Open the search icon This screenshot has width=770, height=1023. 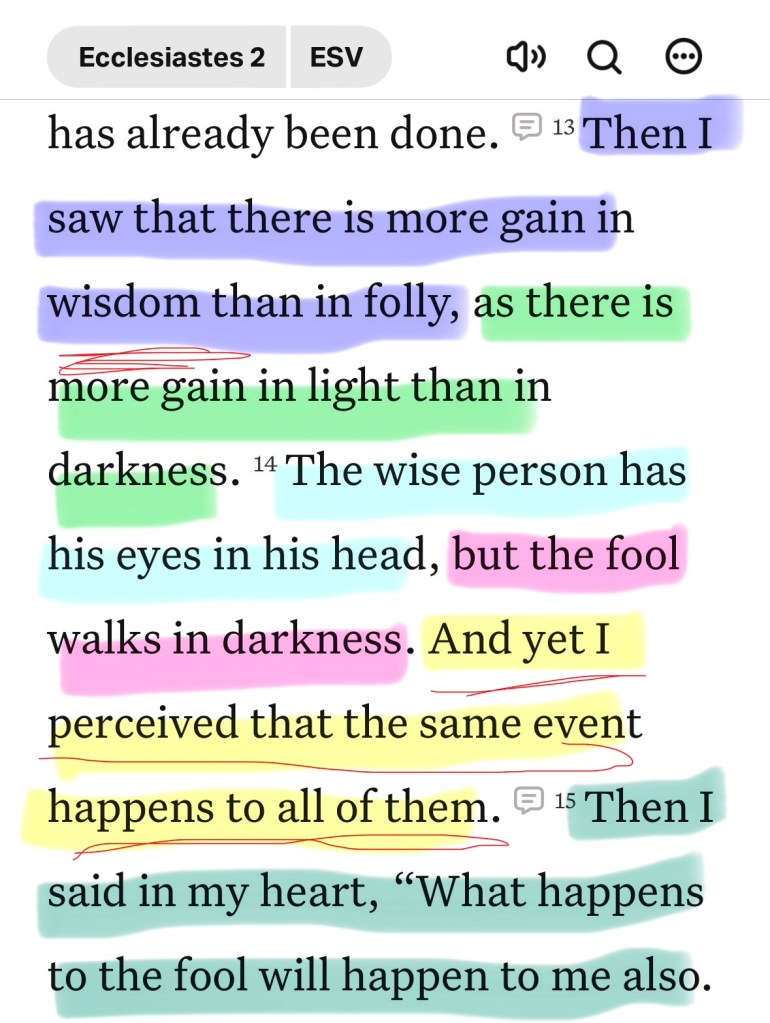coord(603,58)
